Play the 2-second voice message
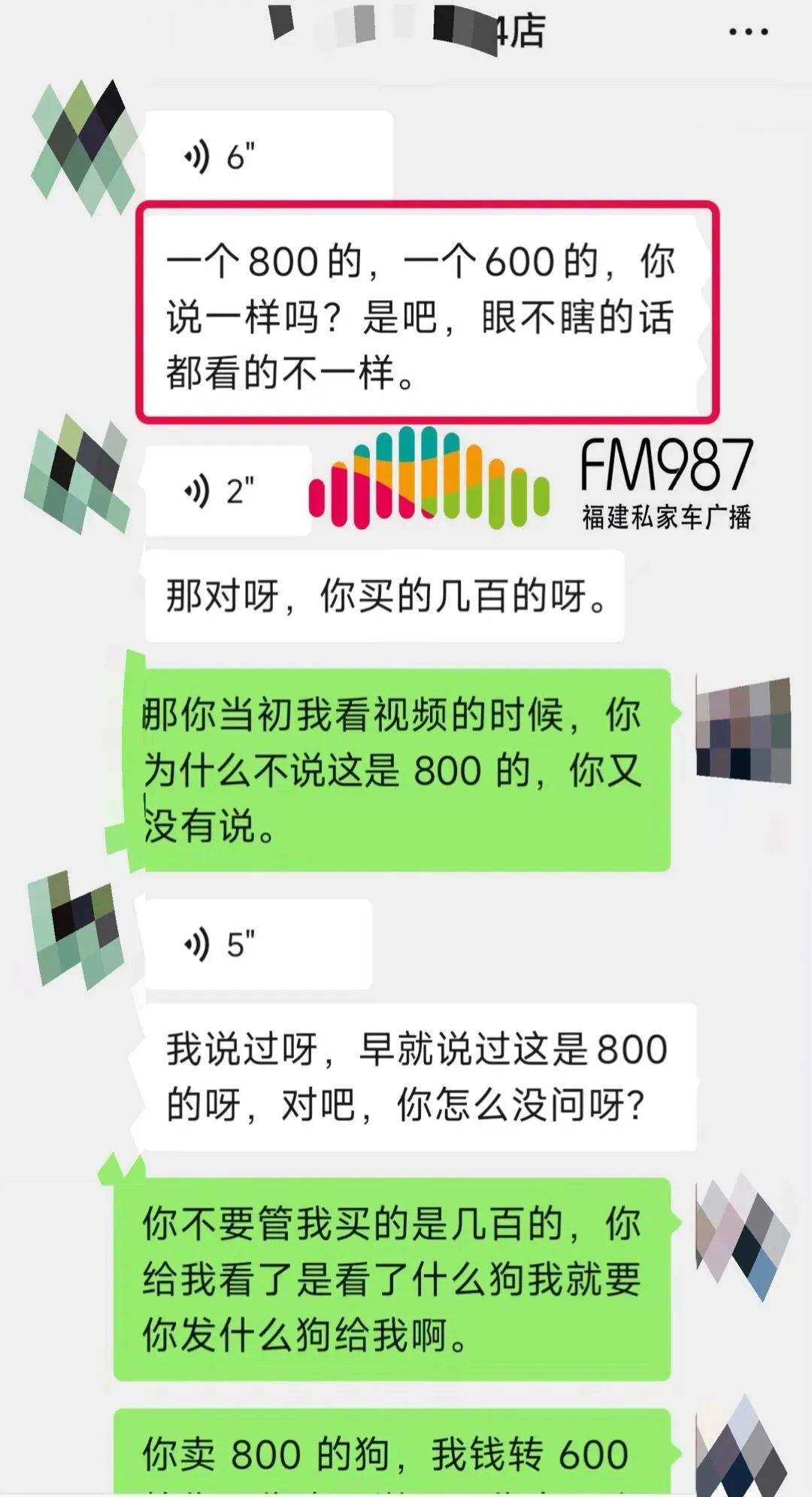 [228, 491]
